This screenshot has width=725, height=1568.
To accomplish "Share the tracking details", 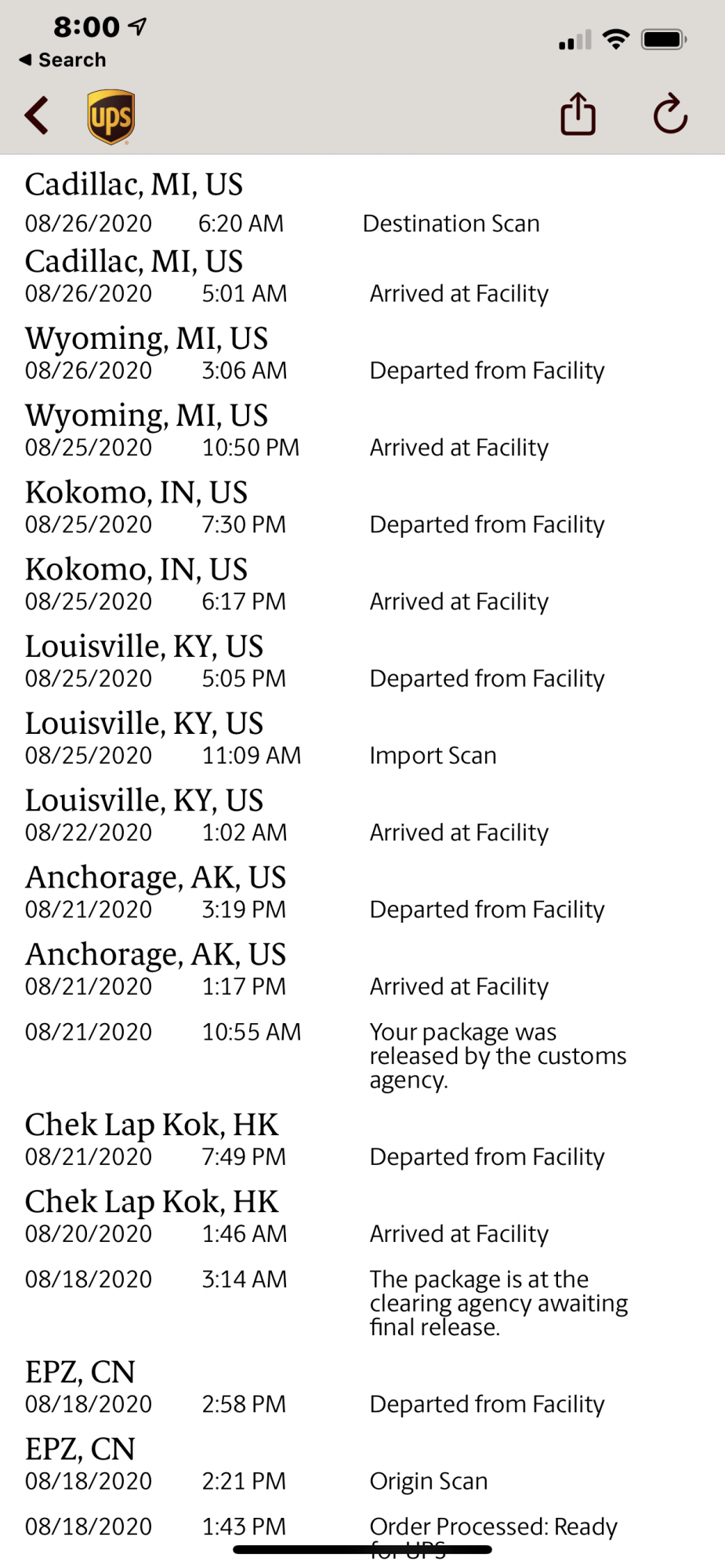I will (x=578, y=115).
